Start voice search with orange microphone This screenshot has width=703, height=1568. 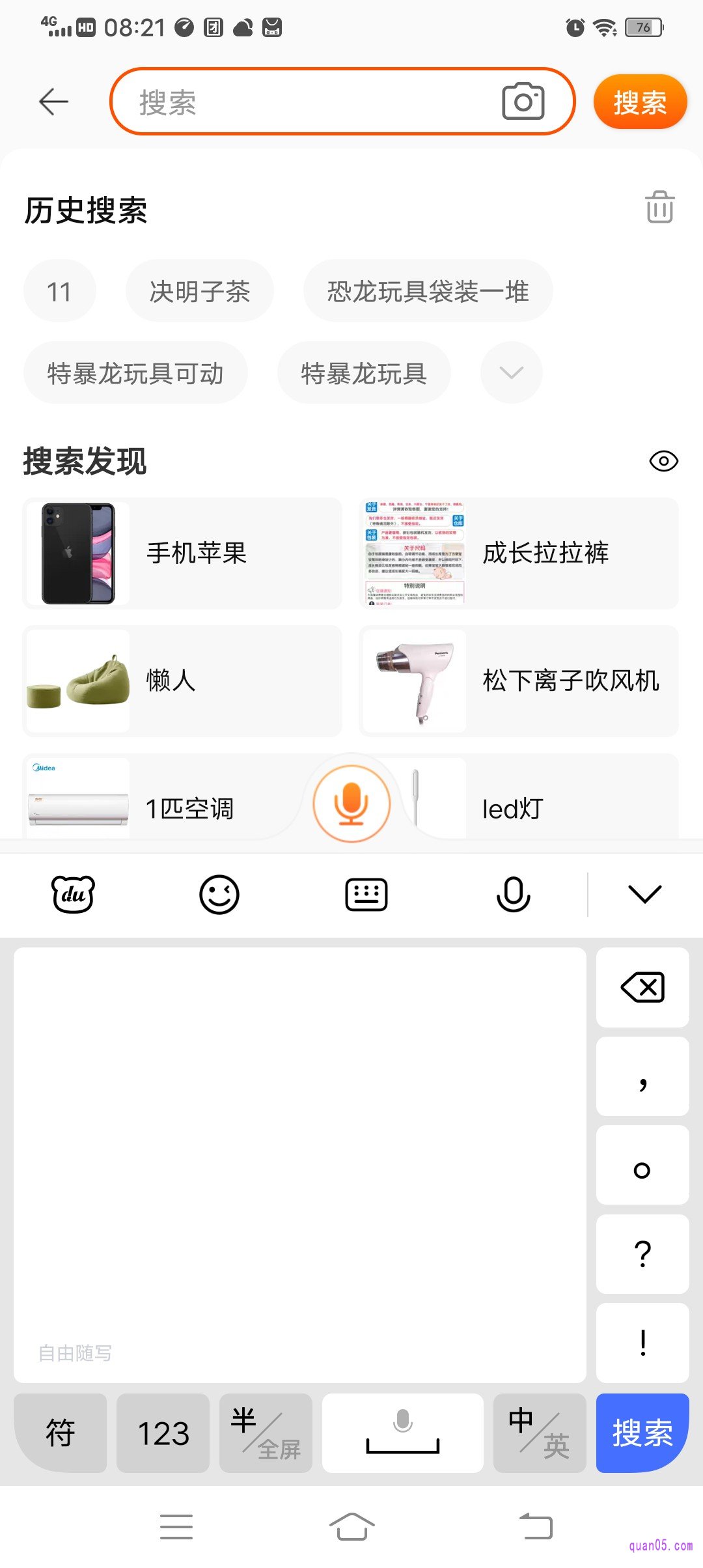point(351,804)
